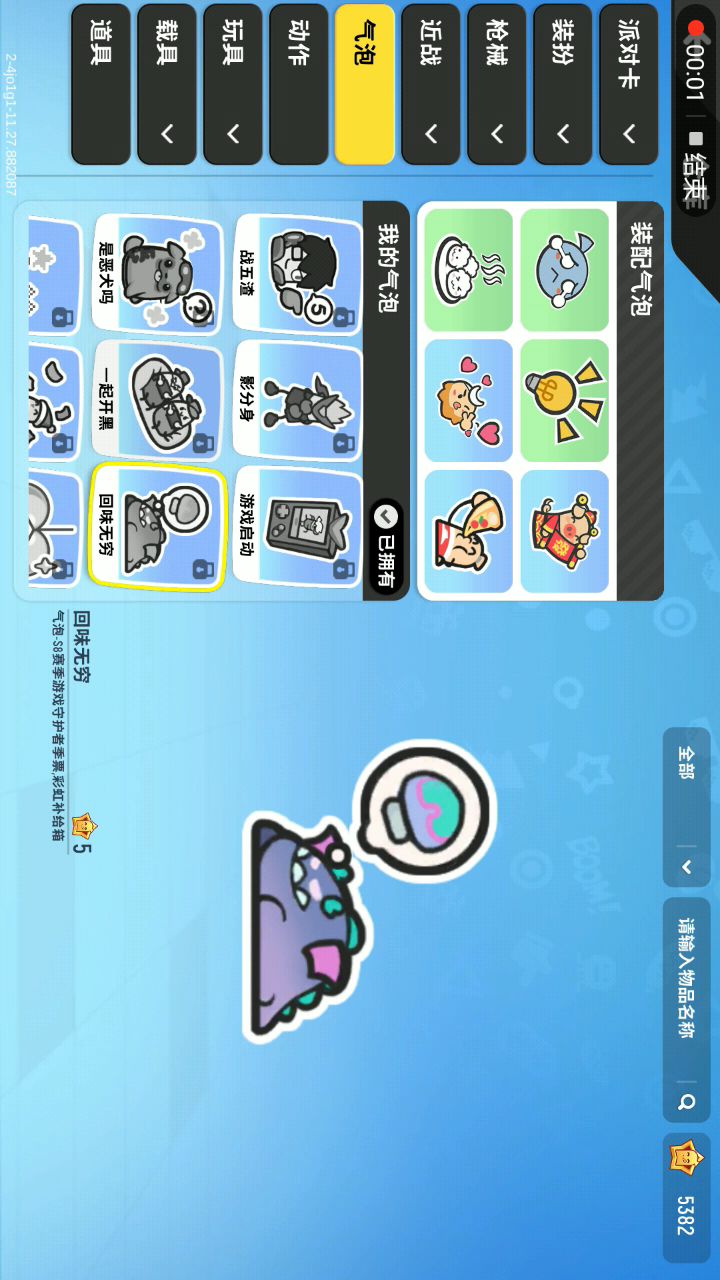Expand the 玩具 category
This screenshot has height=1280, width=720.
[x=232, y=84]
